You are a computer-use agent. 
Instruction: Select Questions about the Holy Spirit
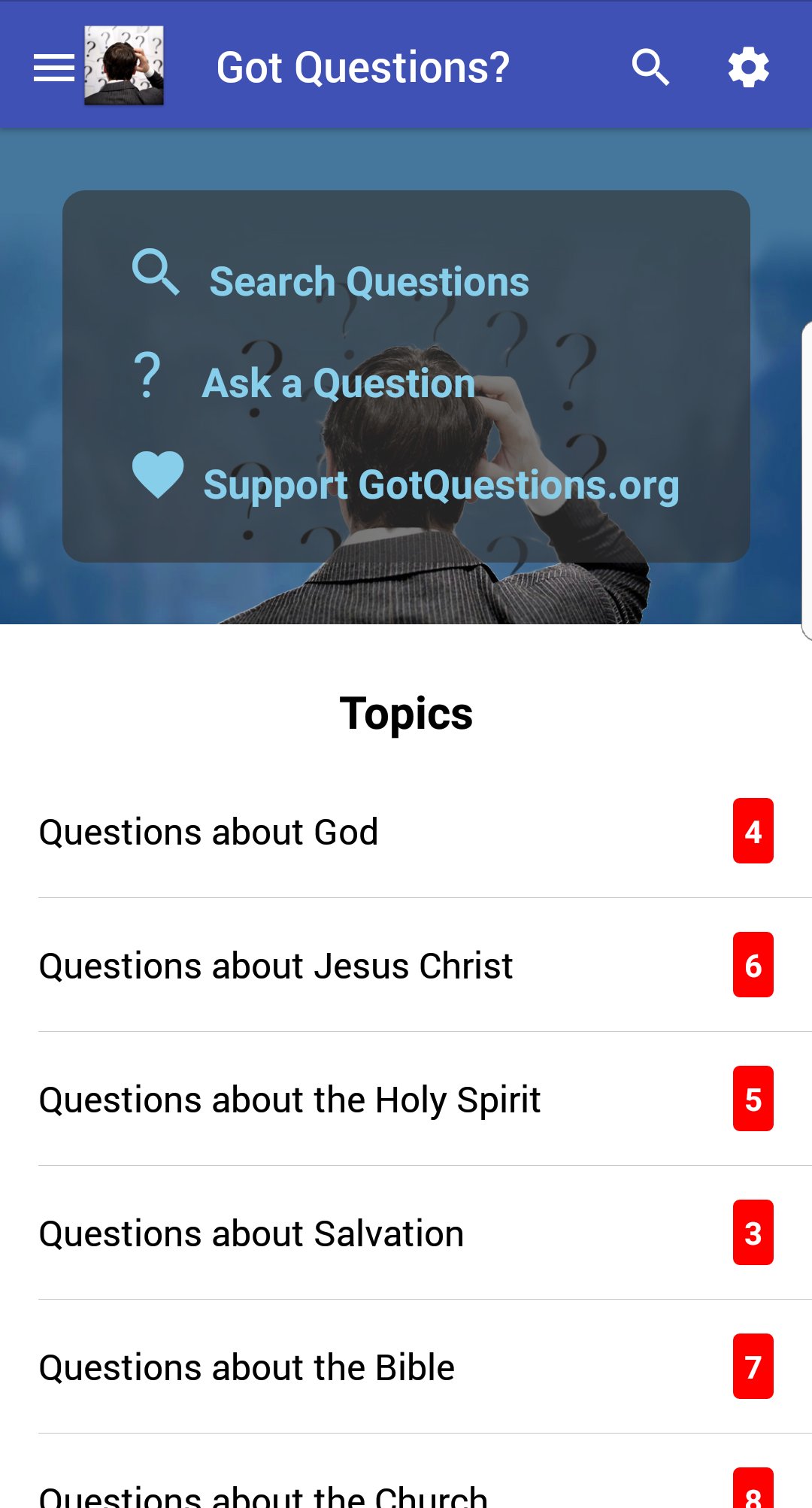coord(301,1100)
